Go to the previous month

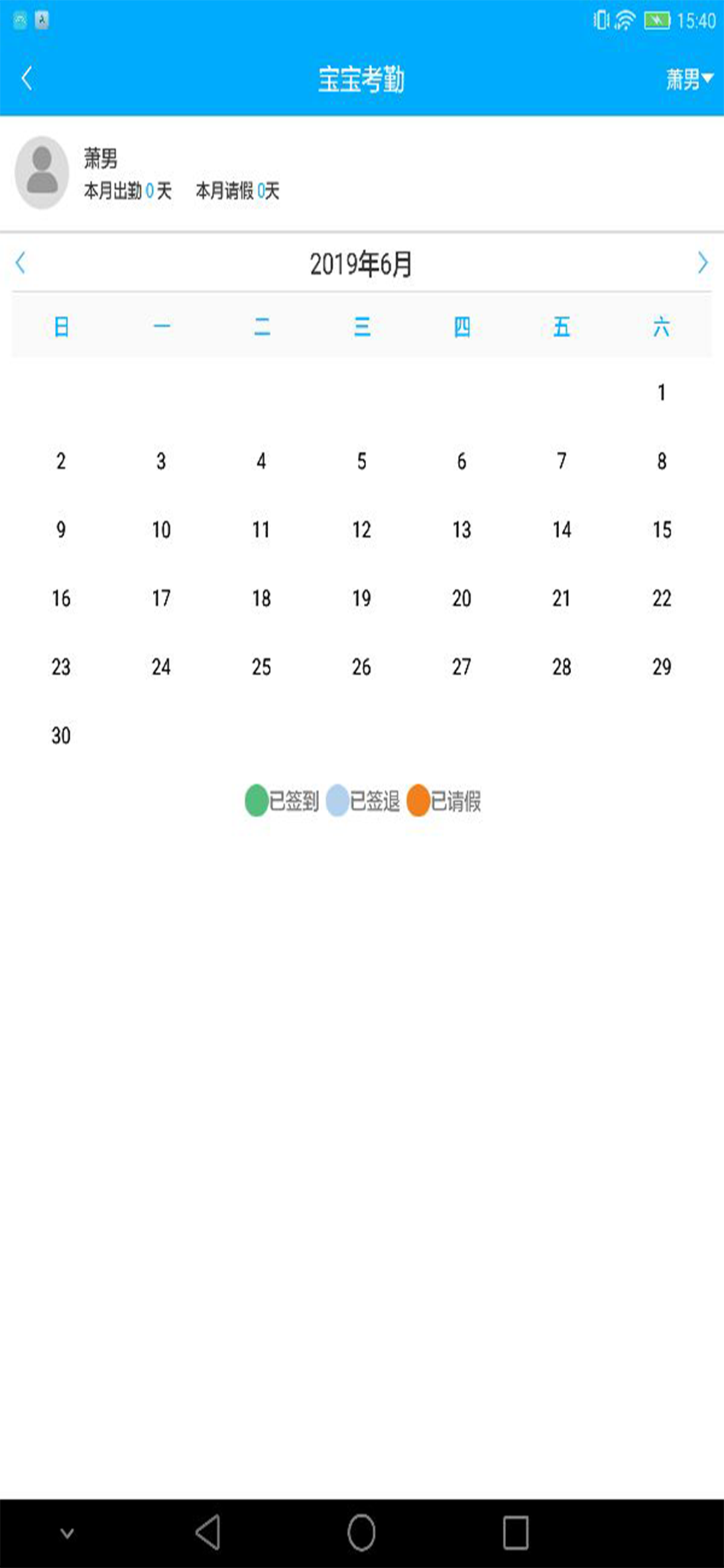click(21, 263)
